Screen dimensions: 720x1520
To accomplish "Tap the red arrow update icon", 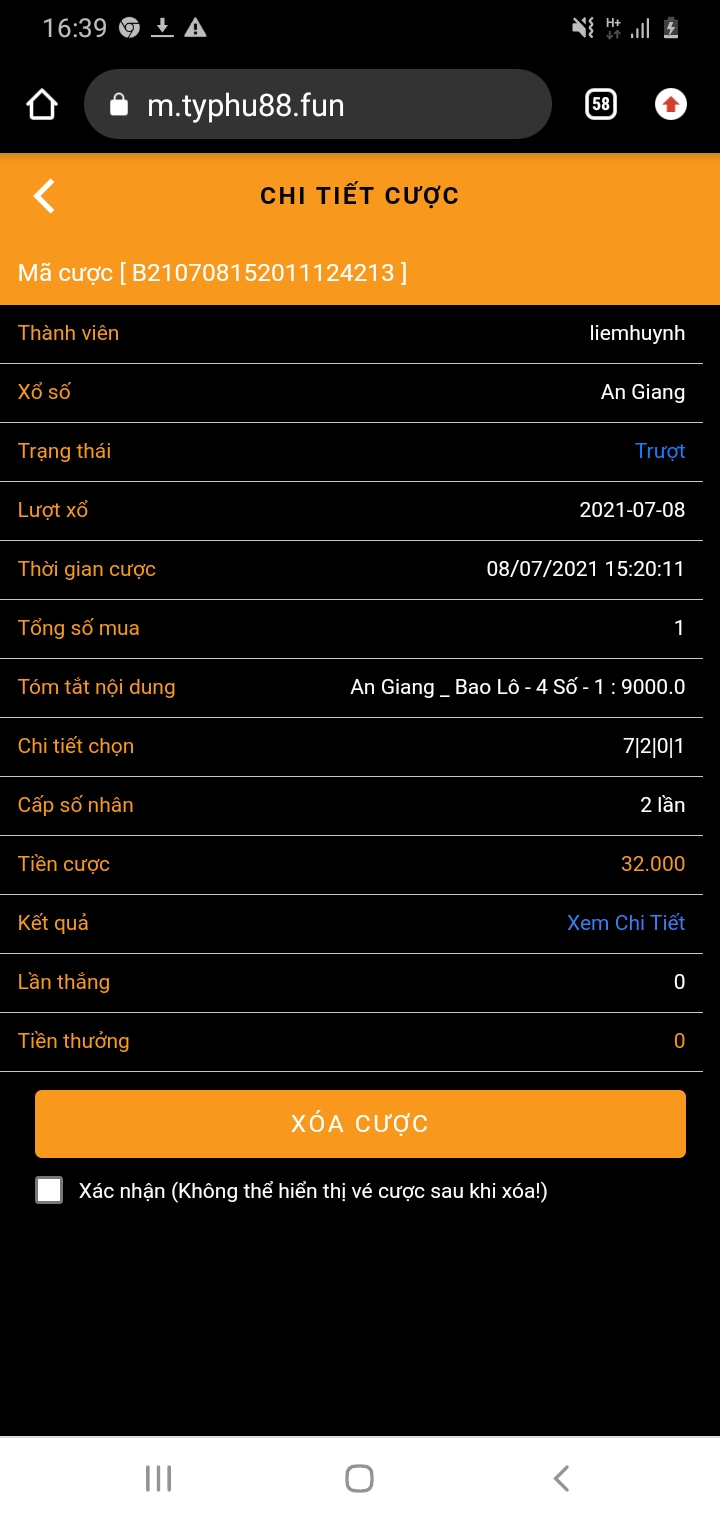I will pyautogui.click(x=670, y=104).
